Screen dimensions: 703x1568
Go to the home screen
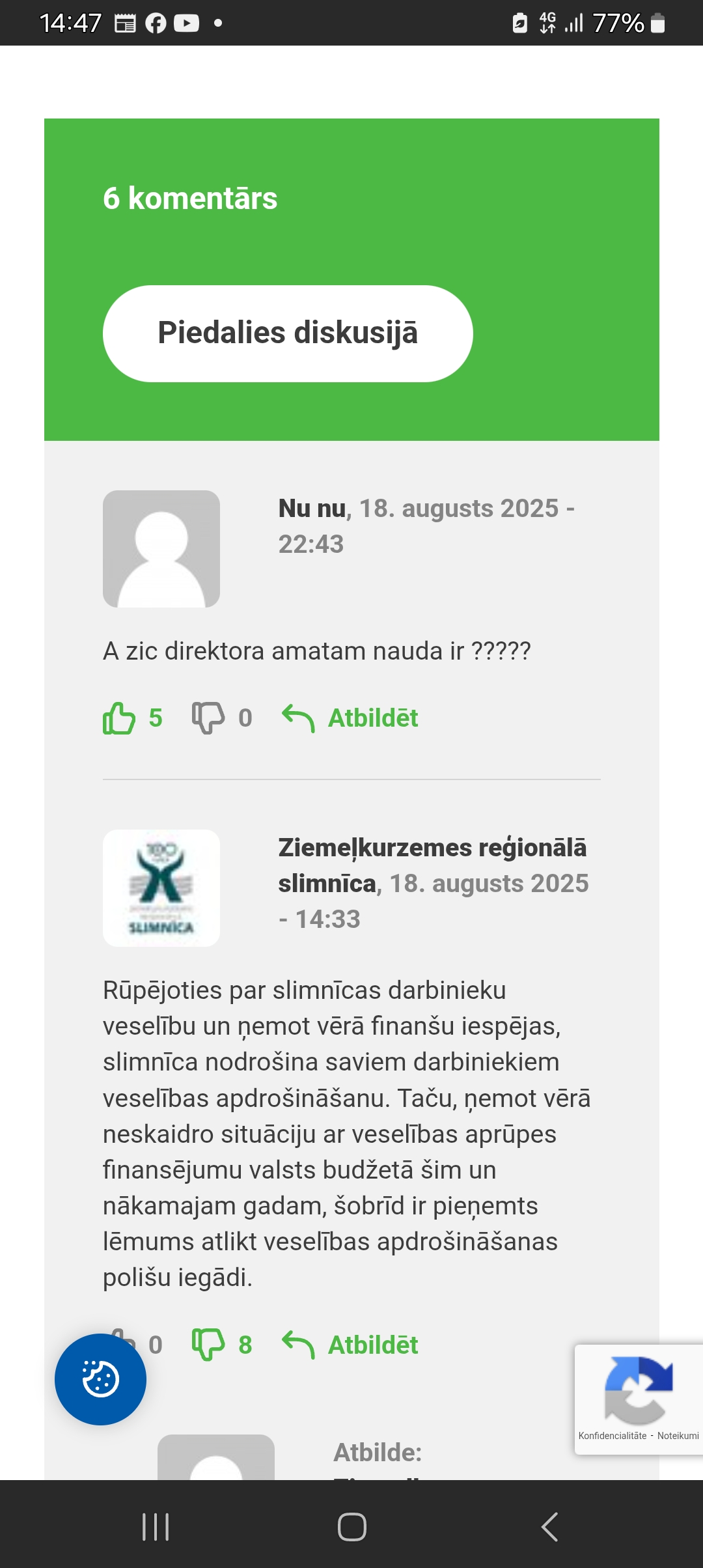click(x=351, y=1527)
